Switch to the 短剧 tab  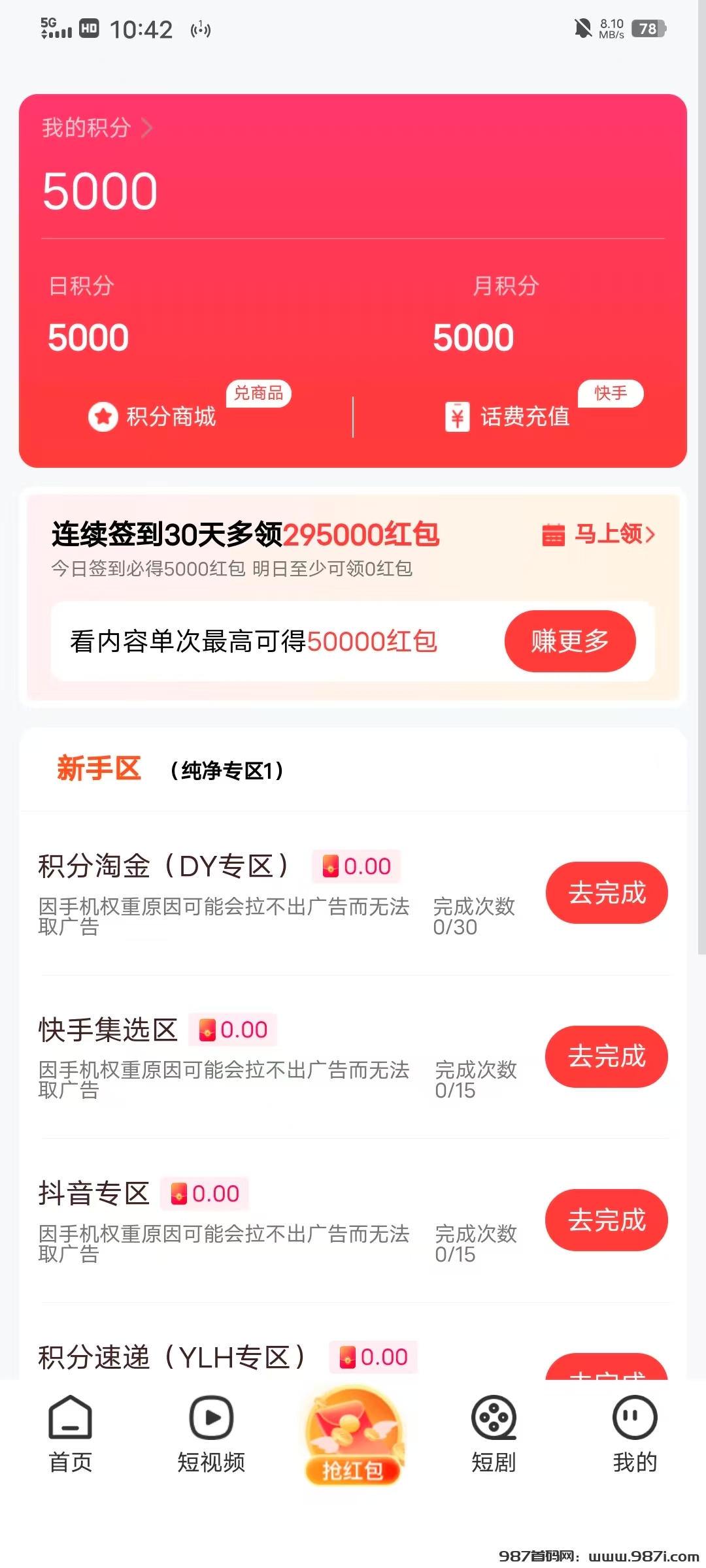[494, 1435]
